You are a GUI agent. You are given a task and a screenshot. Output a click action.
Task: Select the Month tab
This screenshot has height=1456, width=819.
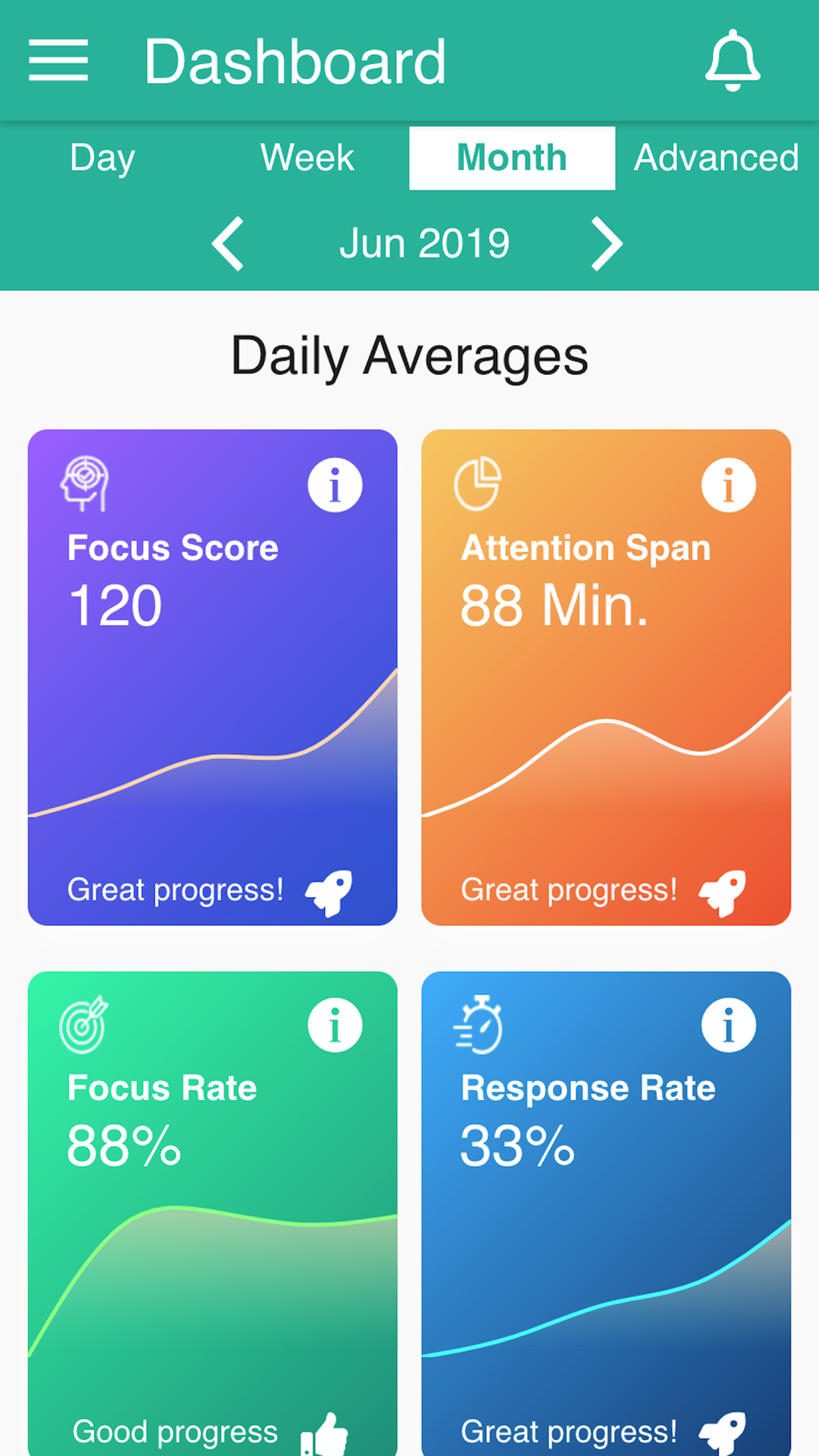(511, 157)
